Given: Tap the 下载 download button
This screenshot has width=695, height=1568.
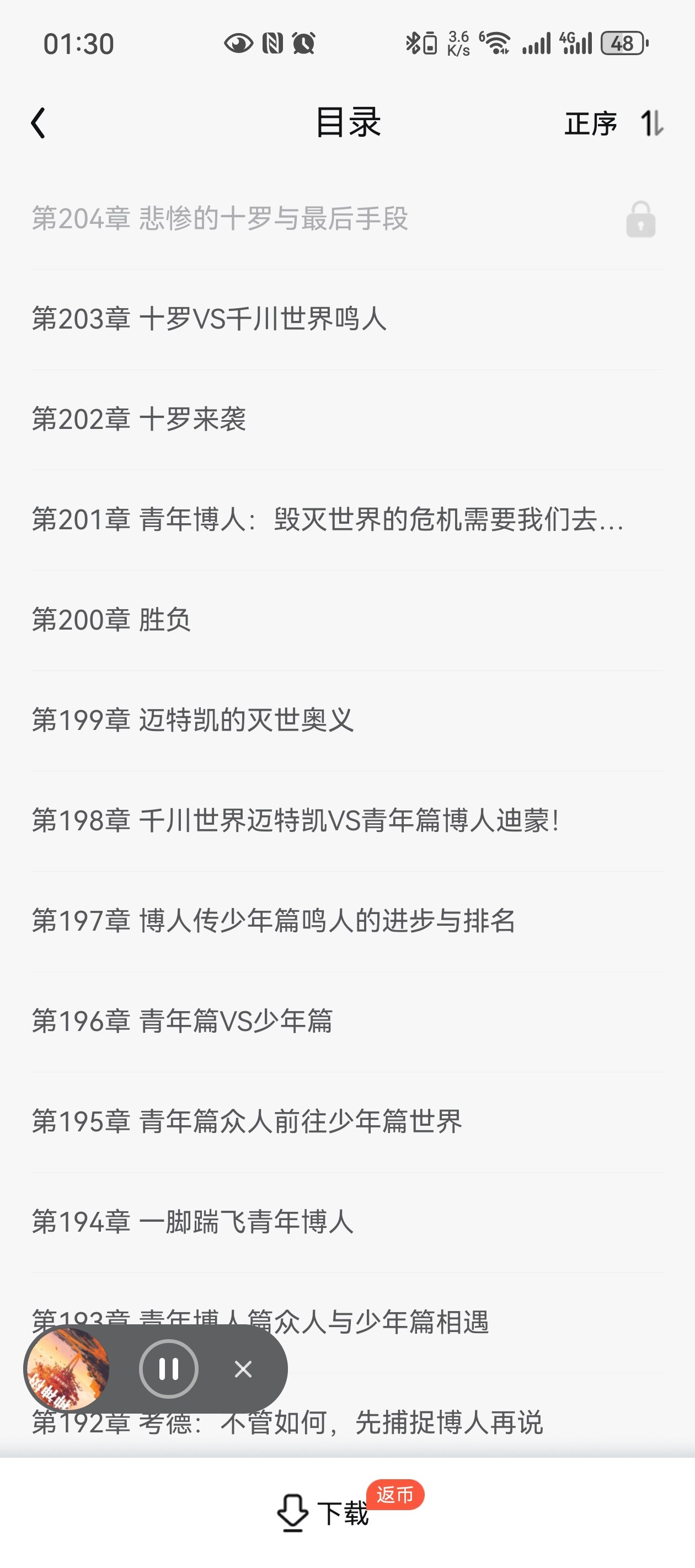Looking at the screenshot, I should click(x=324, y=1513).
